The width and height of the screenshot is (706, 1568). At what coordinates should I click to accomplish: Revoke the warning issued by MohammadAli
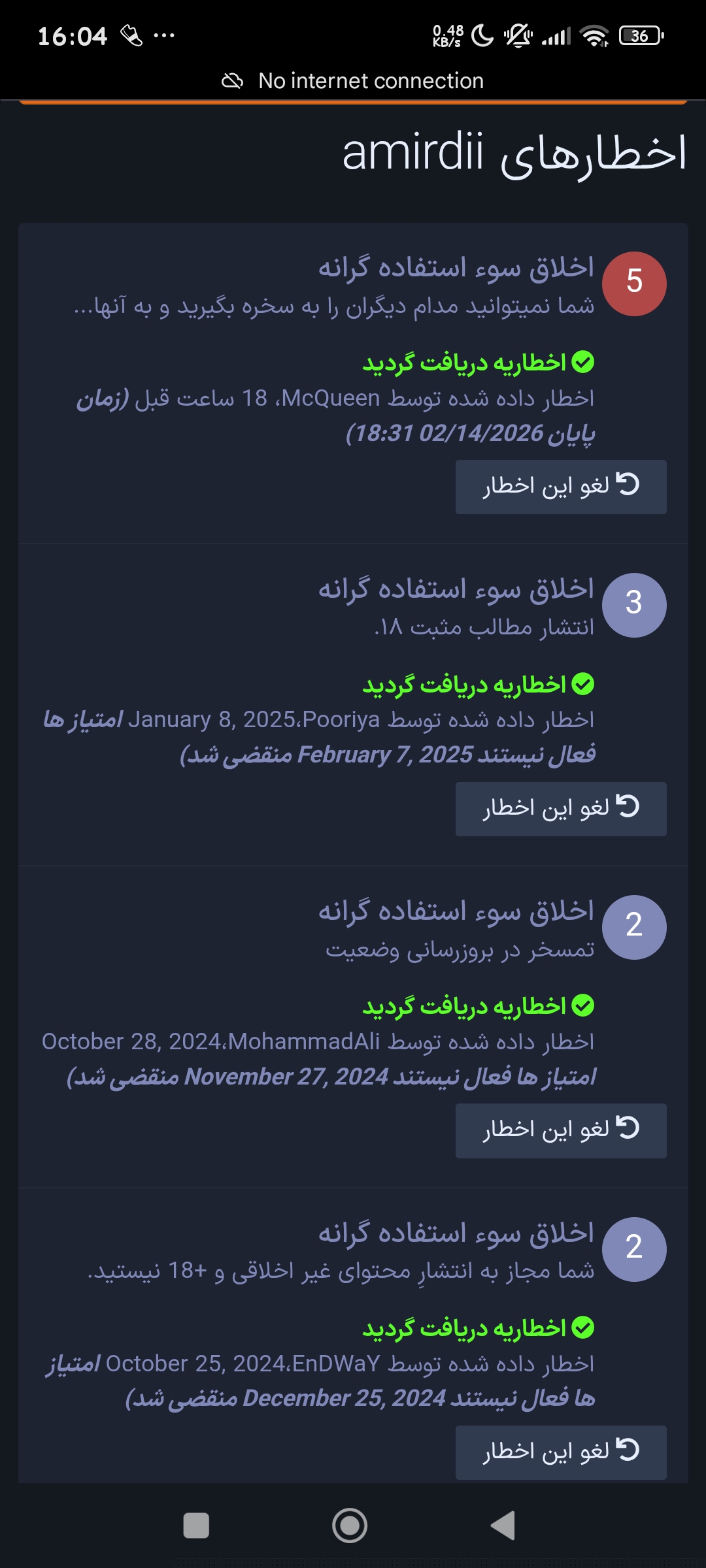(x=561, y=1131)
